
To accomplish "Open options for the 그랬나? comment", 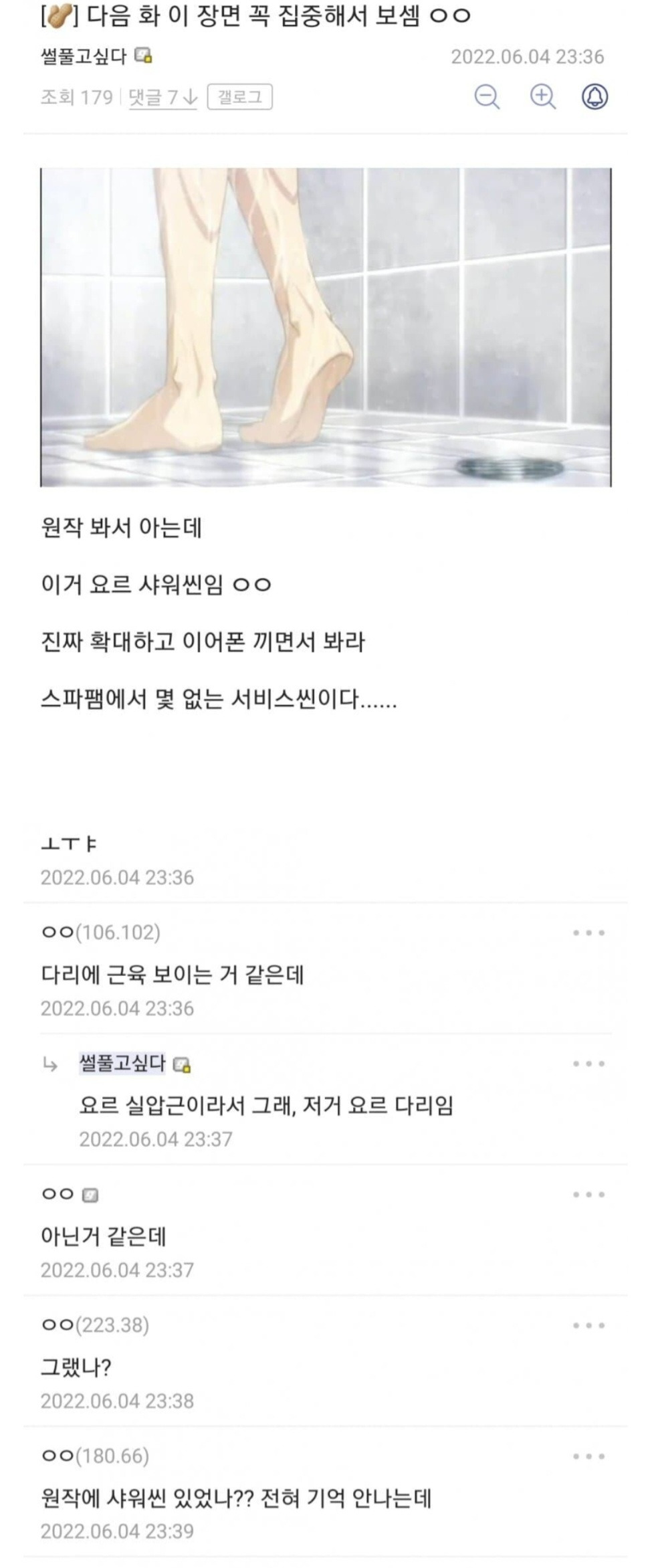I will click(x=588, y=1326).
